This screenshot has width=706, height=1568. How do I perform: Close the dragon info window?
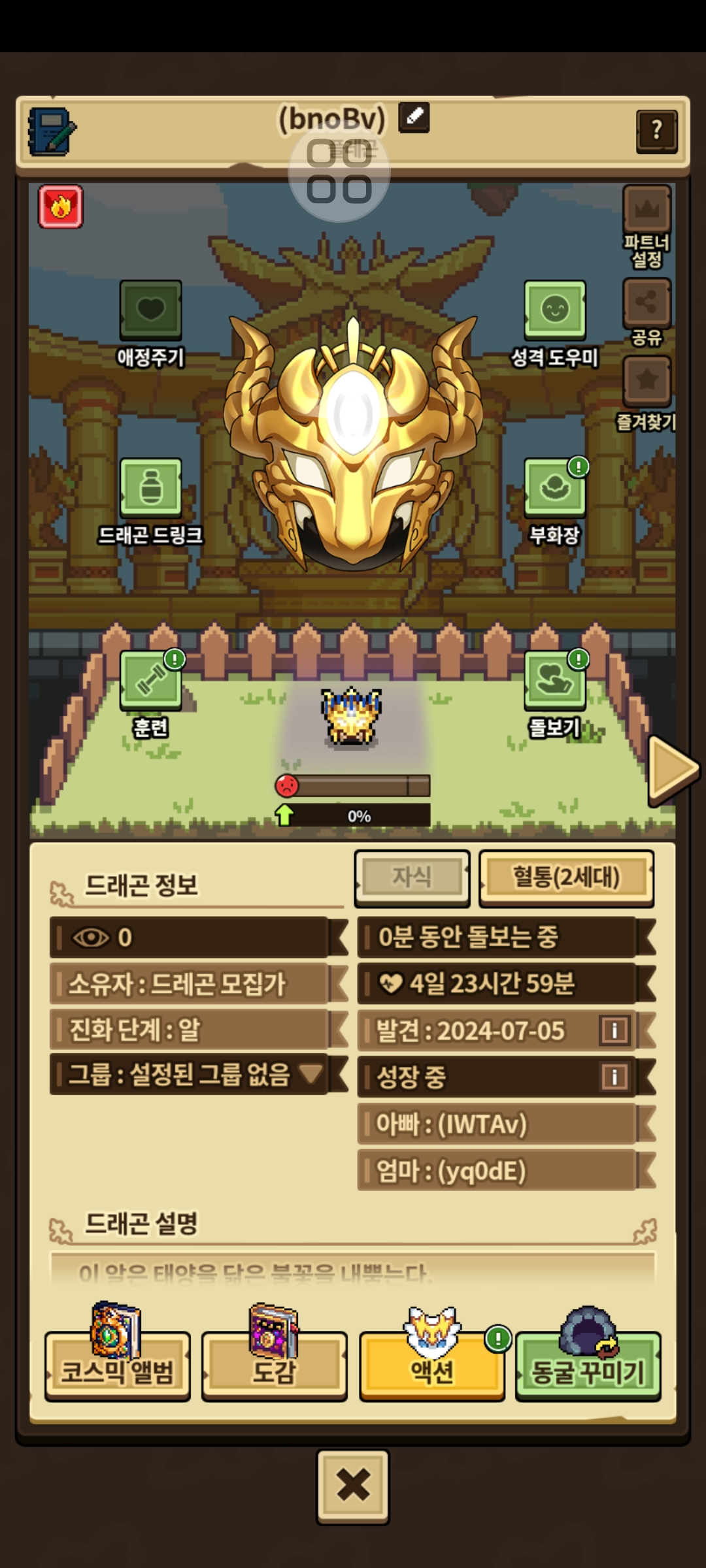pos(353,1486)
